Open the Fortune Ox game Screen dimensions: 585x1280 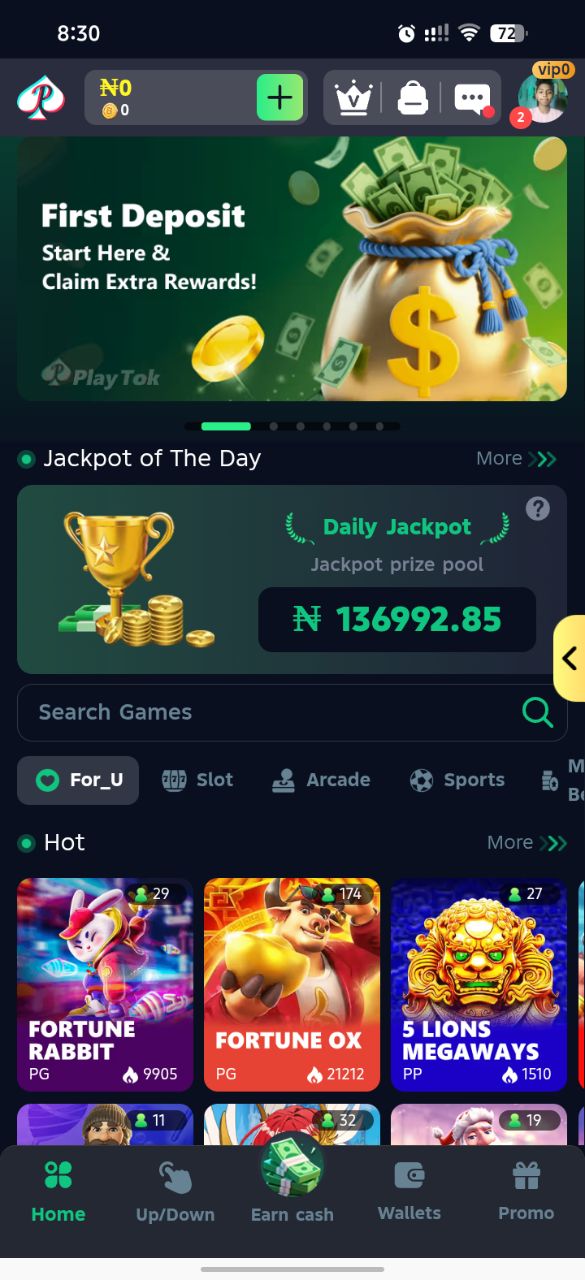point(292,984)
